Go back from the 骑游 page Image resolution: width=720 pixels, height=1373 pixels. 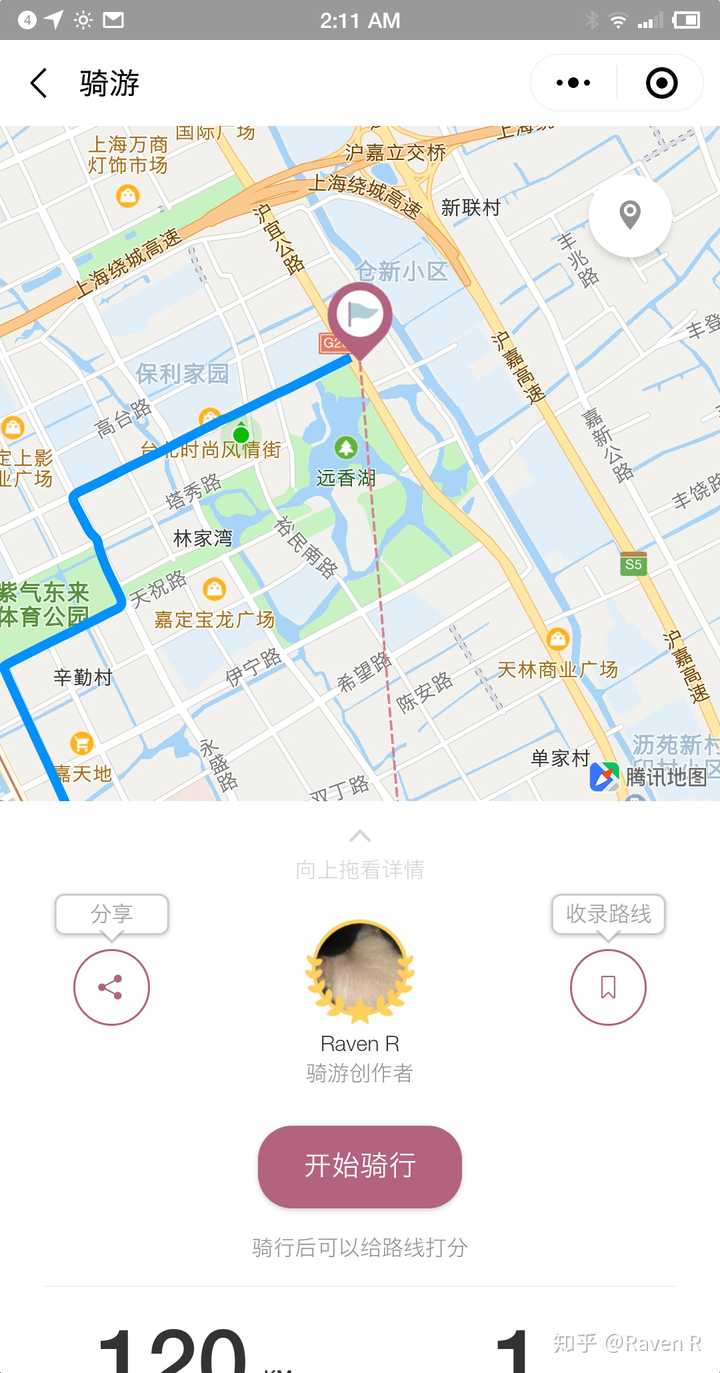coord(39,83)
